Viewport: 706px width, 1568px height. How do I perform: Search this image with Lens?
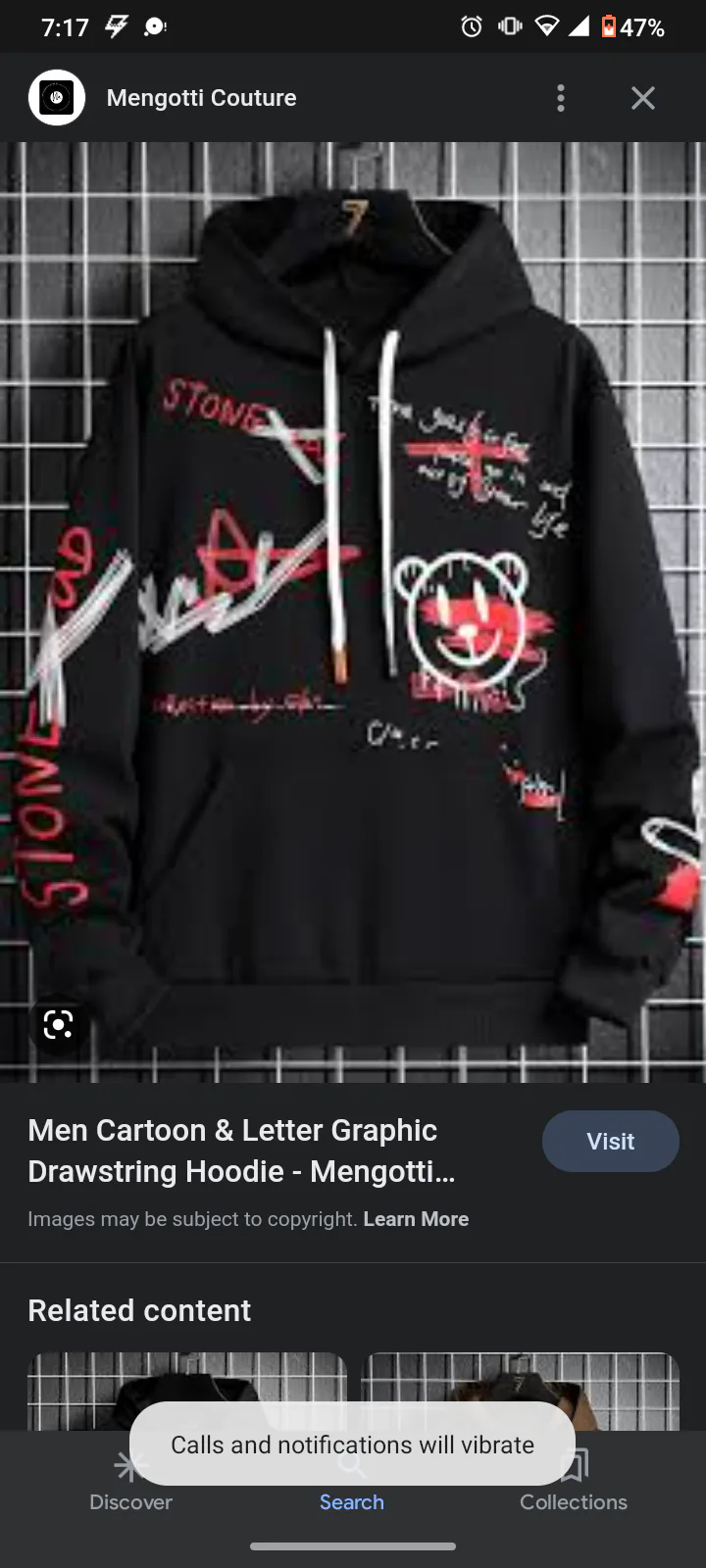point(58,1025)
